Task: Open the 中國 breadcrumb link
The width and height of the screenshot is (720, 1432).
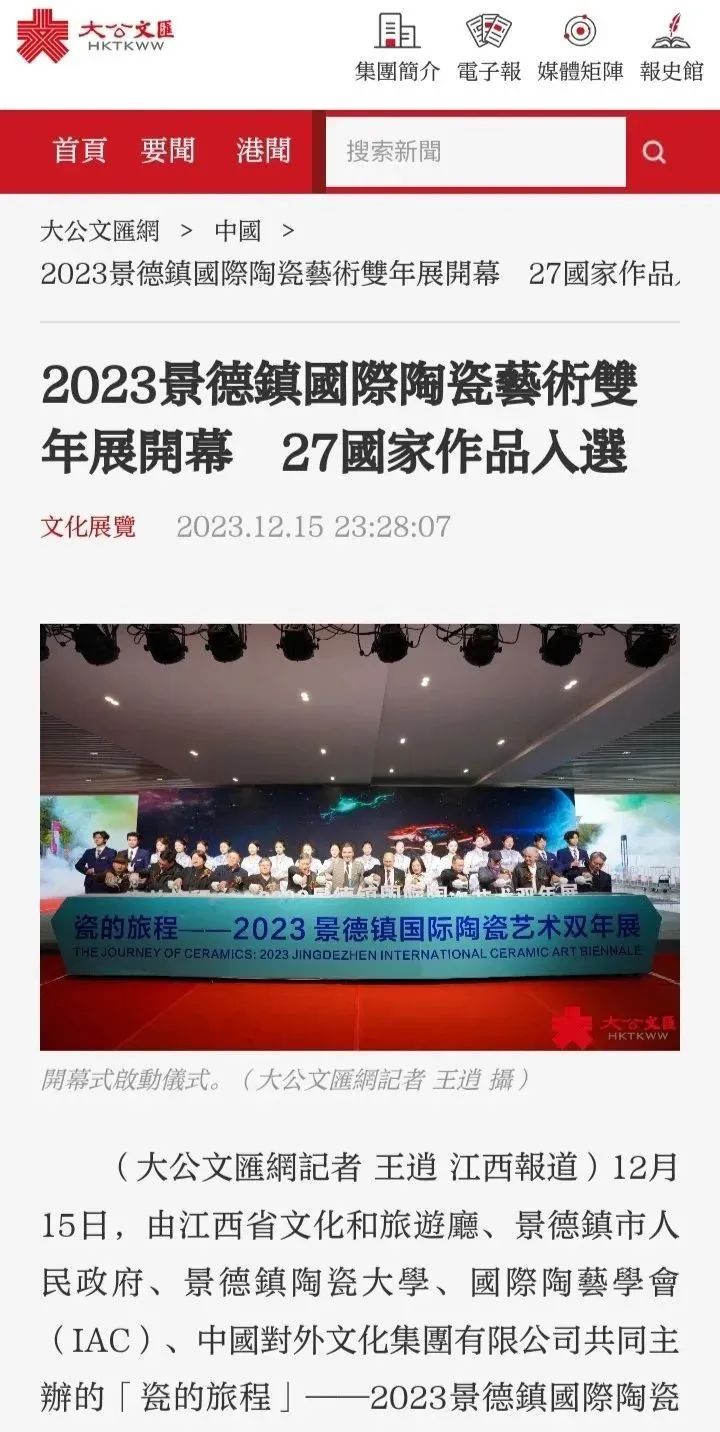Action: 238,231
